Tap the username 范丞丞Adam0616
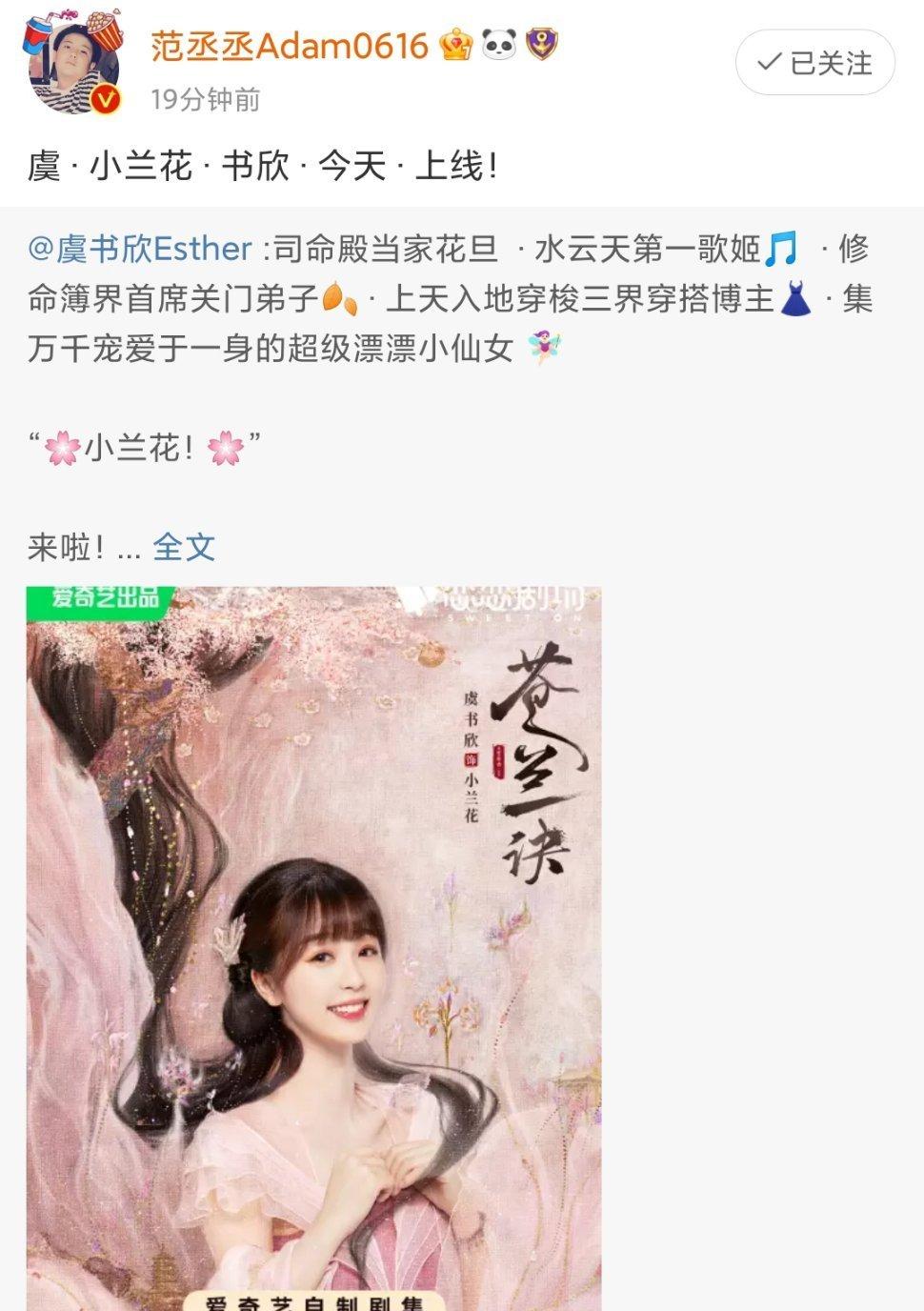Image resolution: width=924 pixels, height=1311 pixels. point(290,45)
